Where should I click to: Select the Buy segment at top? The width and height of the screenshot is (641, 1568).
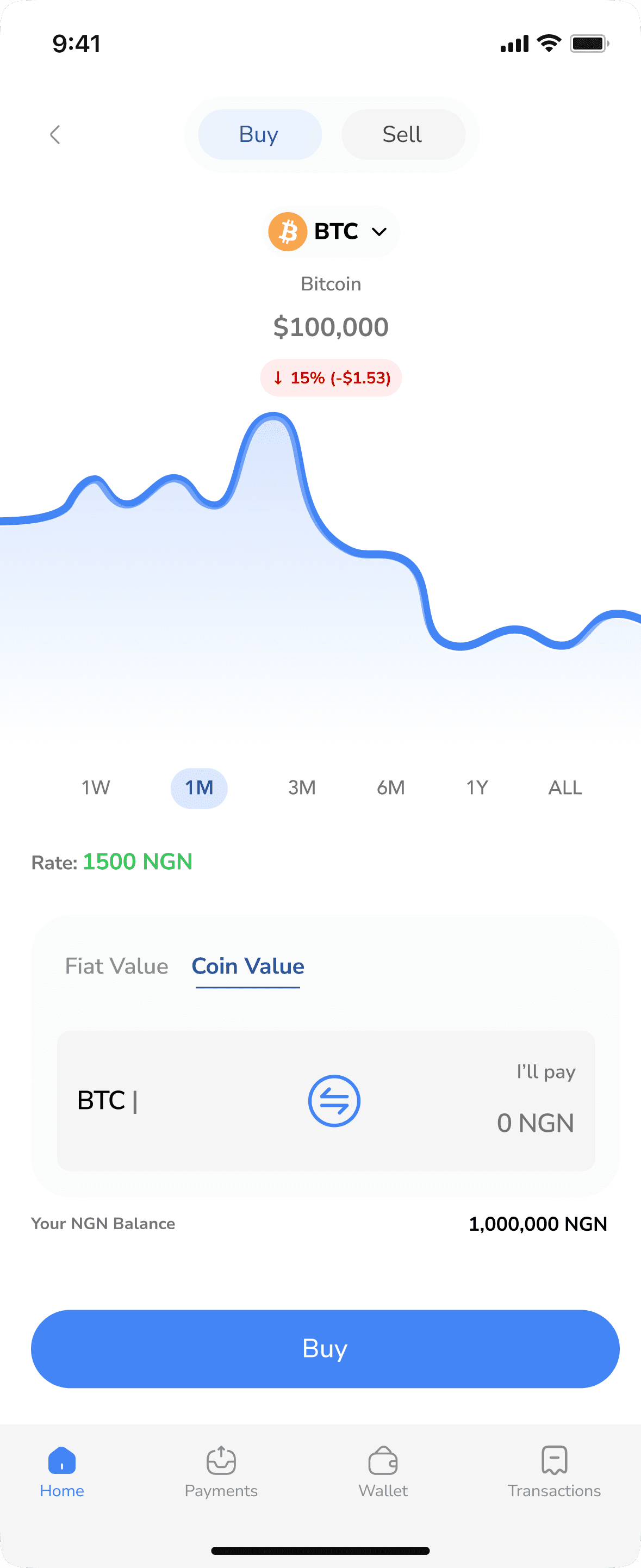(x=259, y=134)
